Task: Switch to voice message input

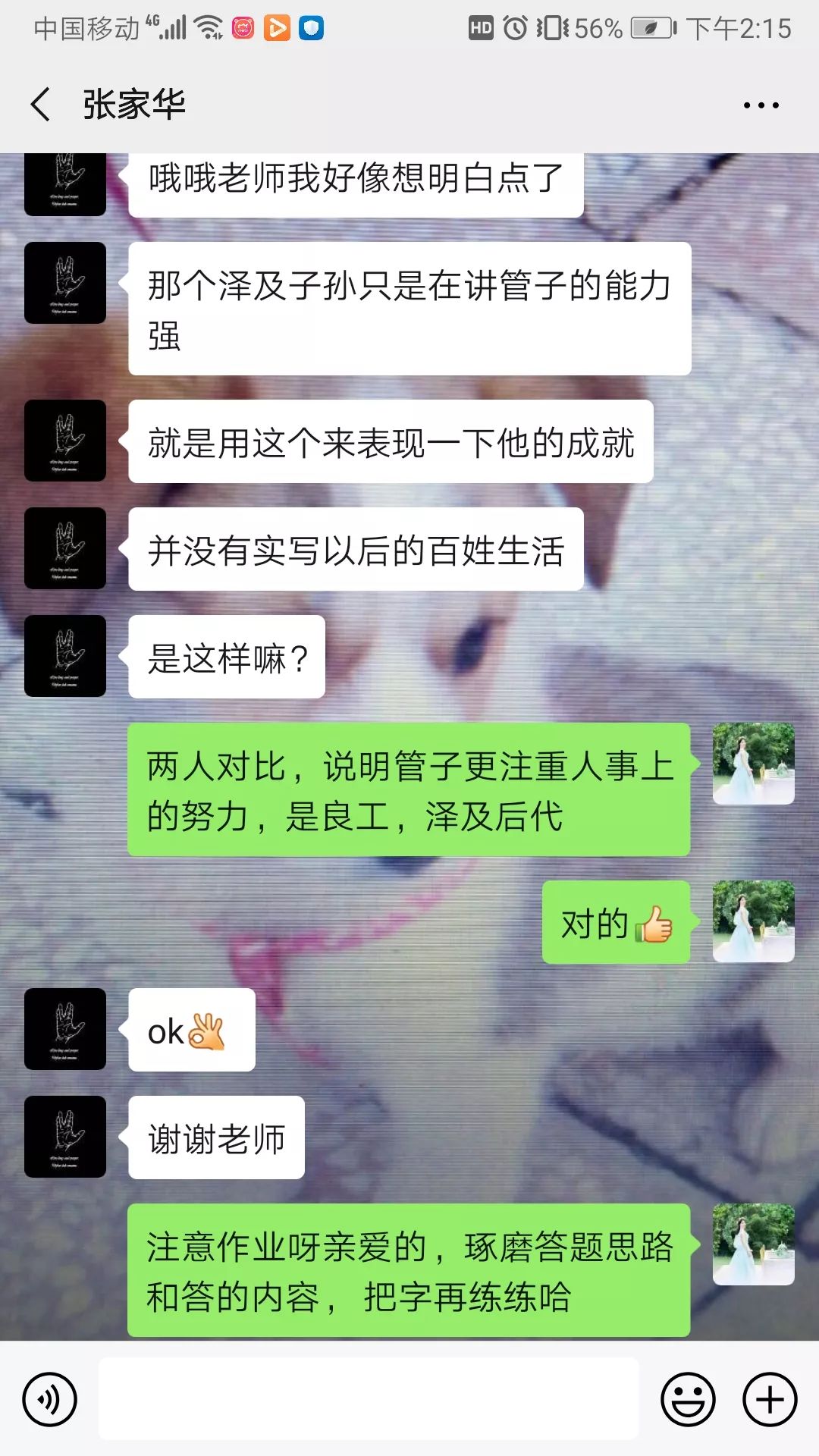Action: 50,1399
